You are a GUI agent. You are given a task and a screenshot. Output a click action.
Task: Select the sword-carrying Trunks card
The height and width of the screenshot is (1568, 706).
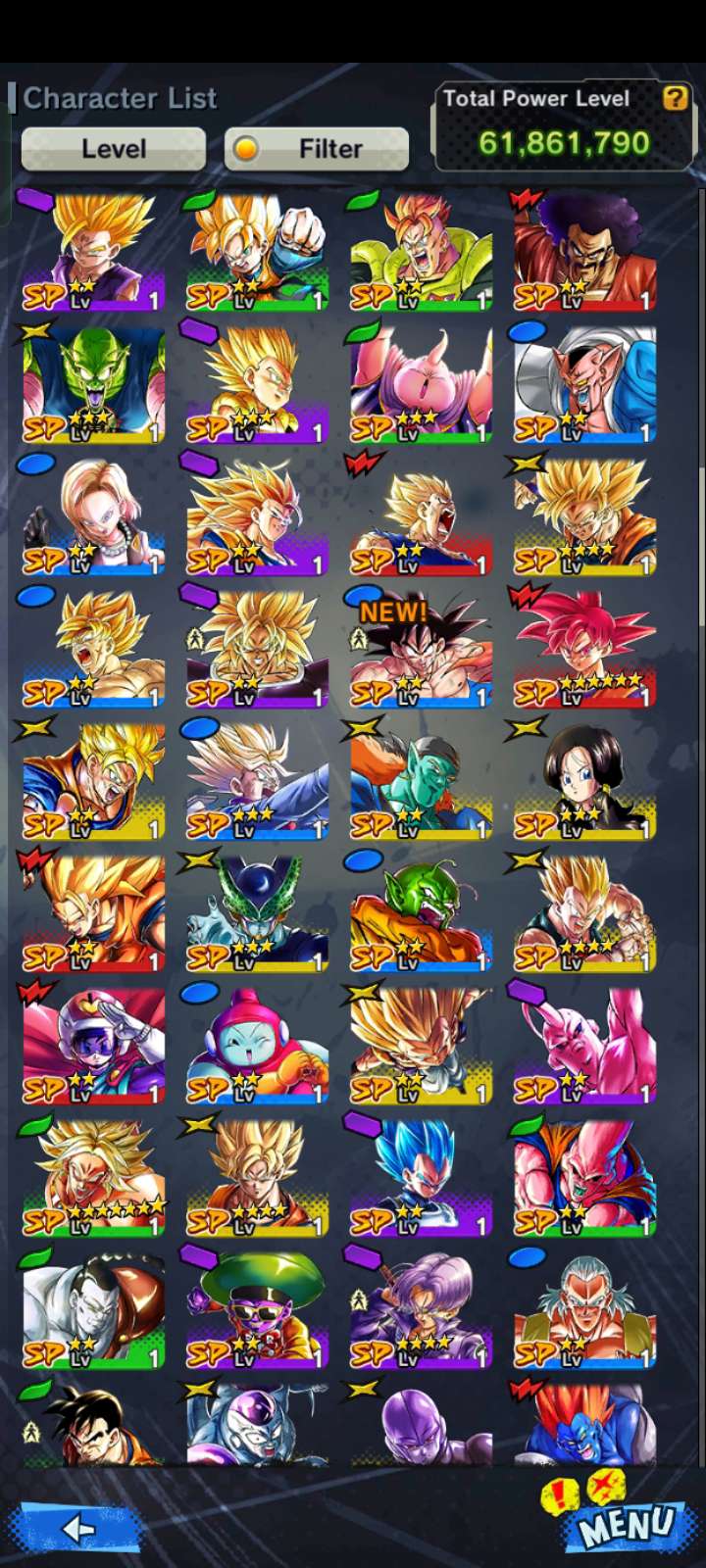(421, 1309)
